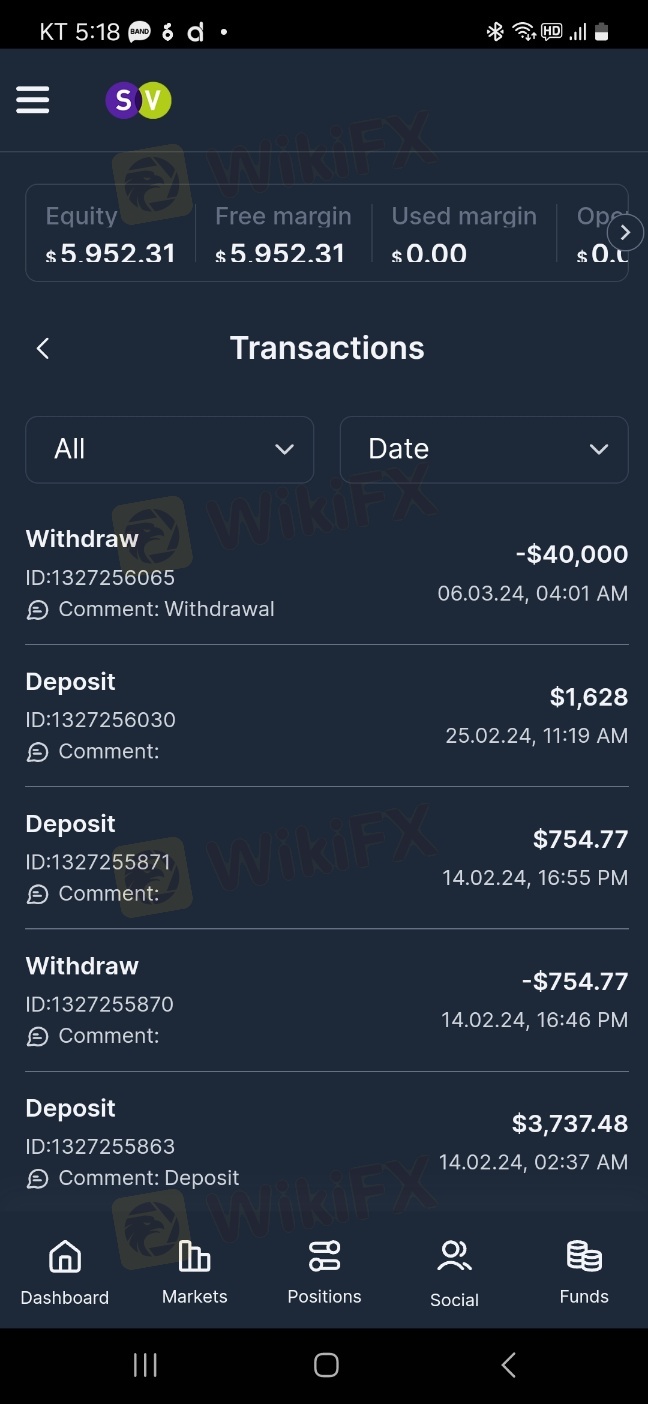This screenshot has width=648, height=1404.
Task: Go back from Transactions
Action: (x=43, y=348)
